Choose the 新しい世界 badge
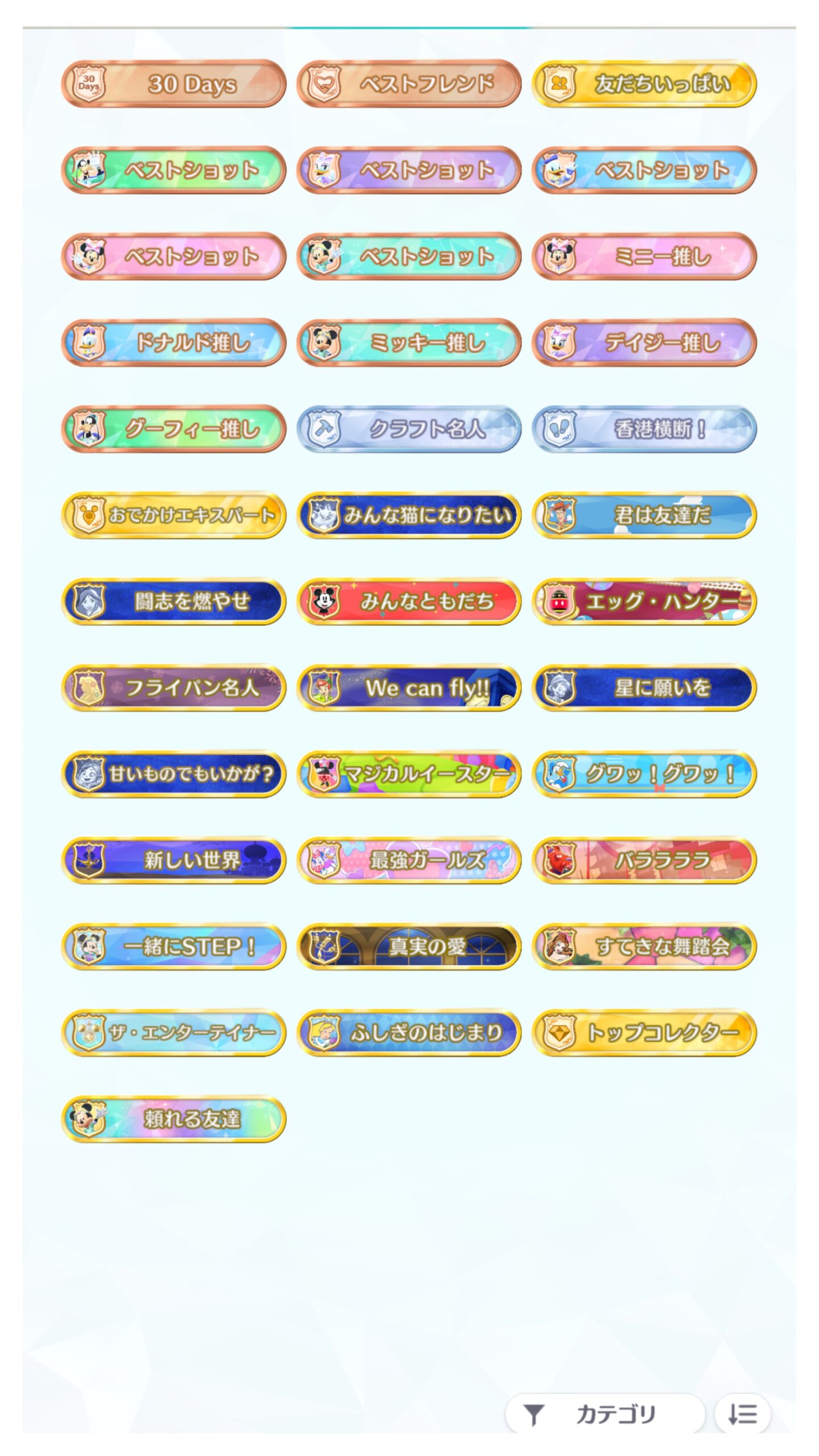 coord(173,861)
